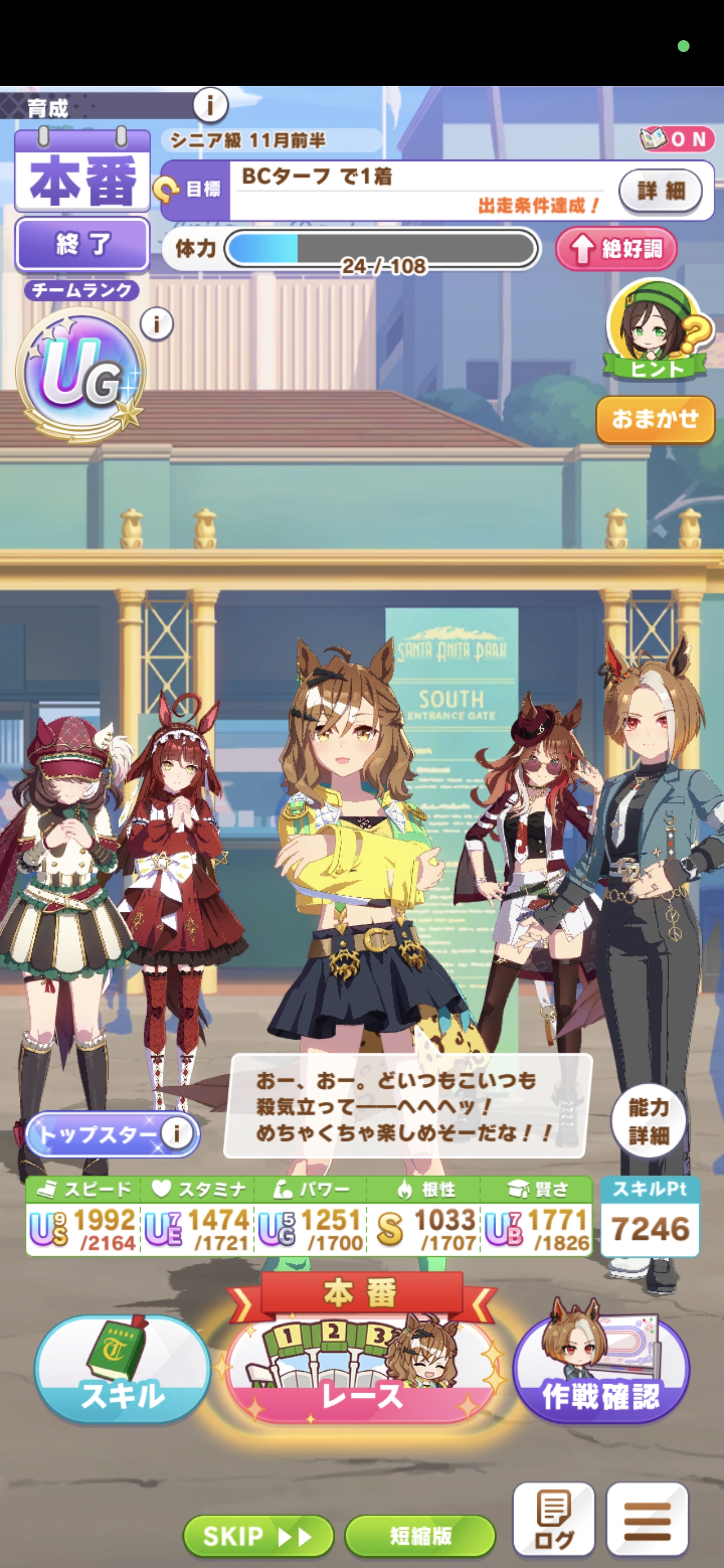
Task: Open the スキル menu
Action: coord(122,1369)
